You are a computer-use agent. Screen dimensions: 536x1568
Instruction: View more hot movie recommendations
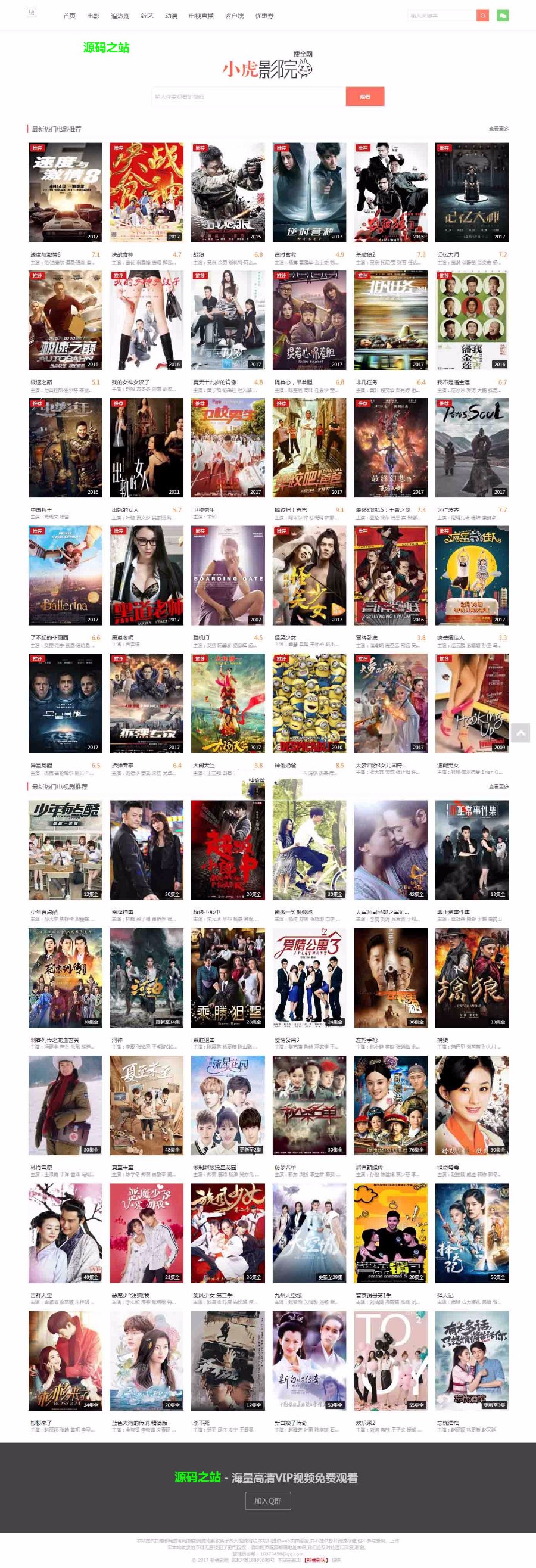coord(498,129)
